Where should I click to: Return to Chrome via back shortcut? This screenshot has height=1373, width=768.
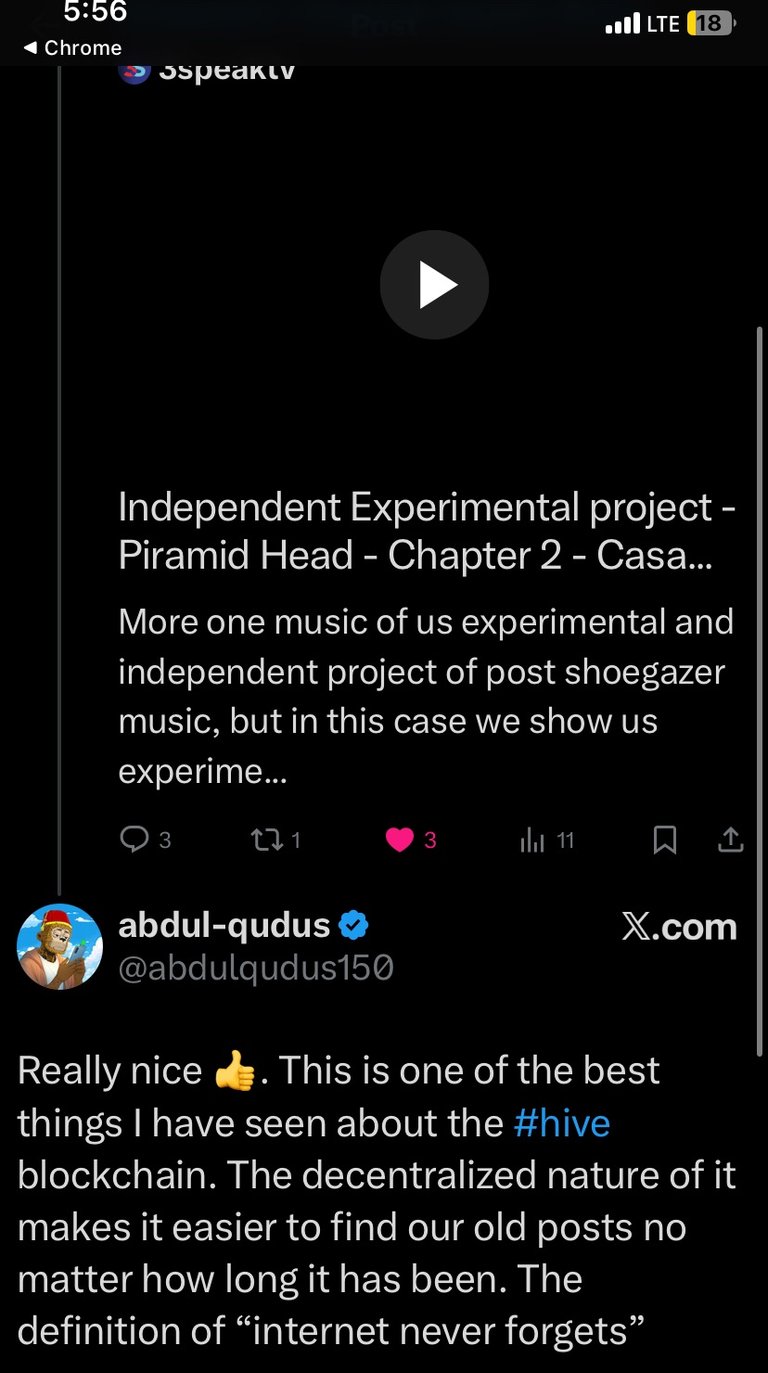coord(72,48)
